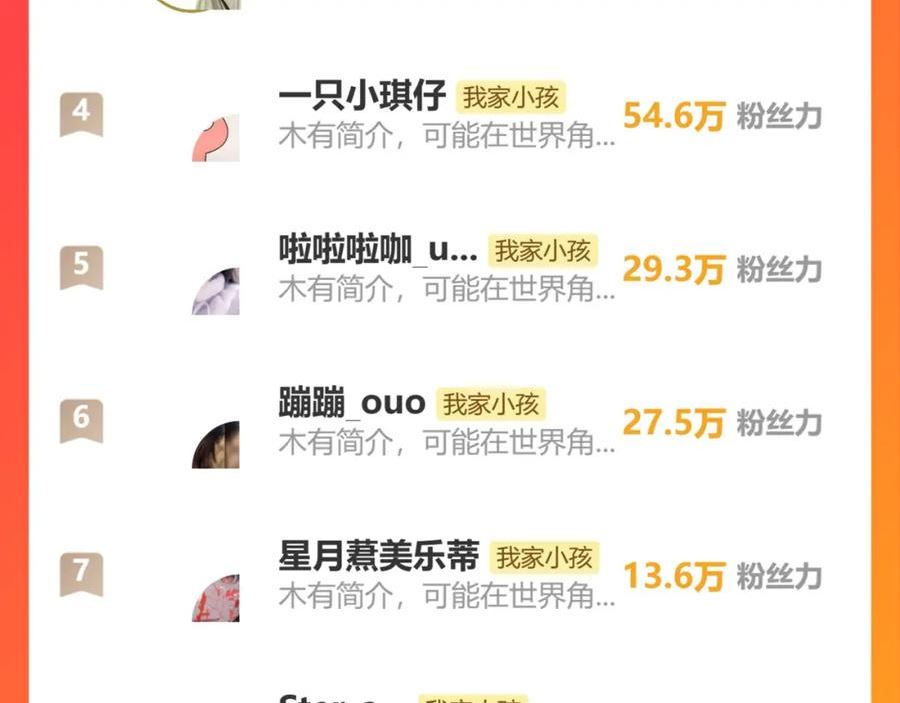Open 蹦蹦_ouo's ranking row
Image resolution: width=900 pixels, height=703 pixels.
point(449,422)
